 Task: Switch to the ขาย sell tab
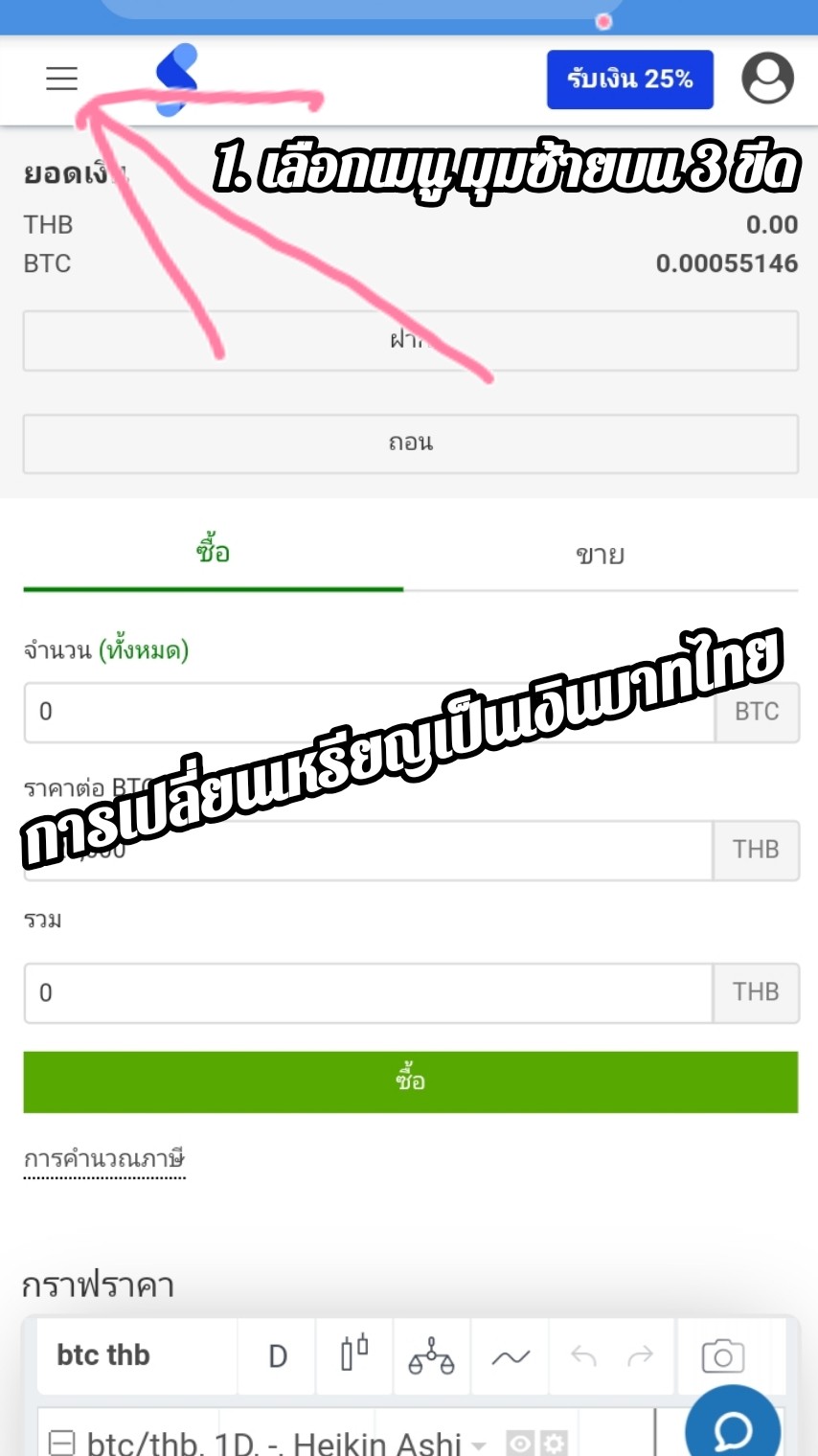601,555
